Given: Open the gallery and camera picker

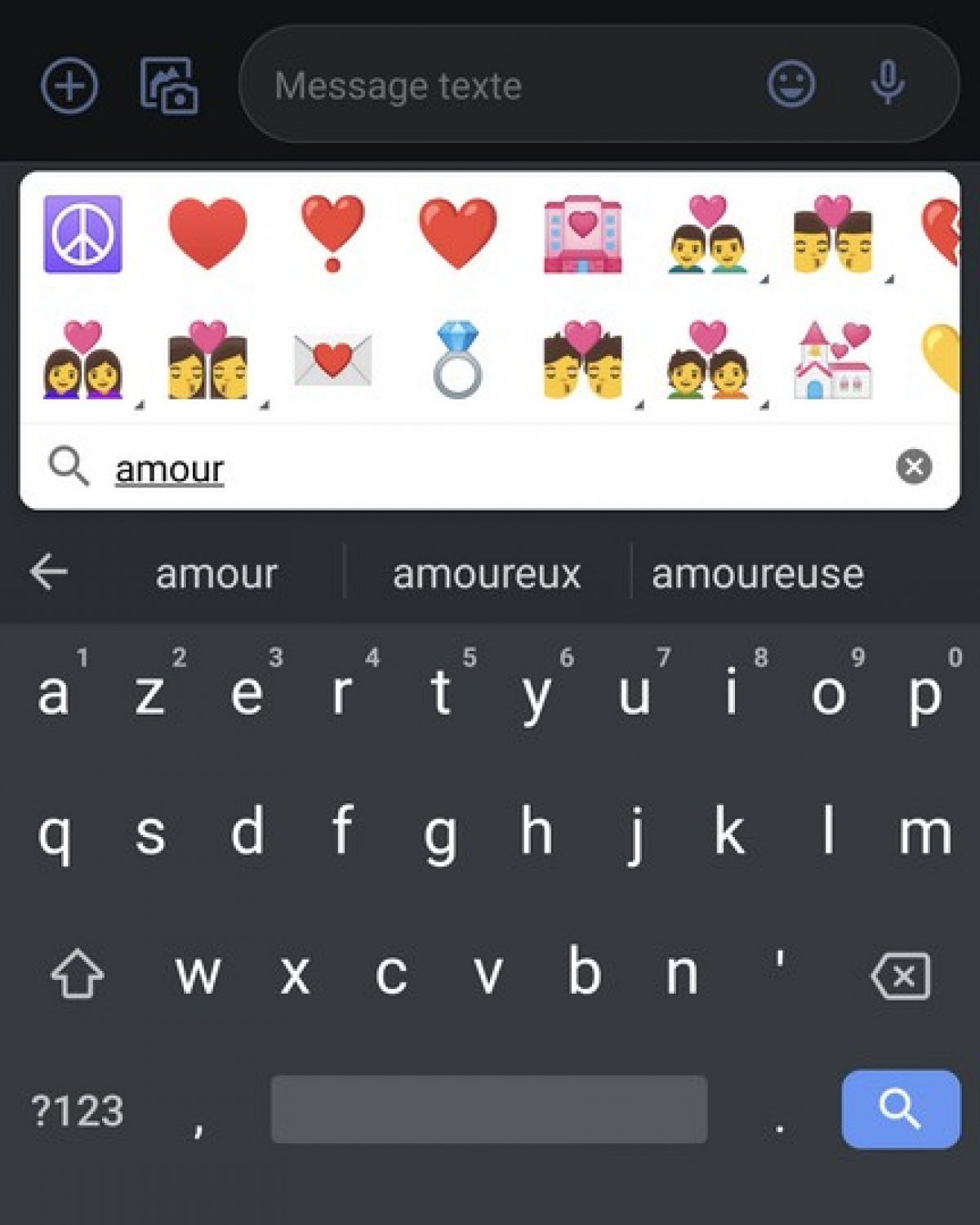Looking at the screenshot, I should [168, 86].
